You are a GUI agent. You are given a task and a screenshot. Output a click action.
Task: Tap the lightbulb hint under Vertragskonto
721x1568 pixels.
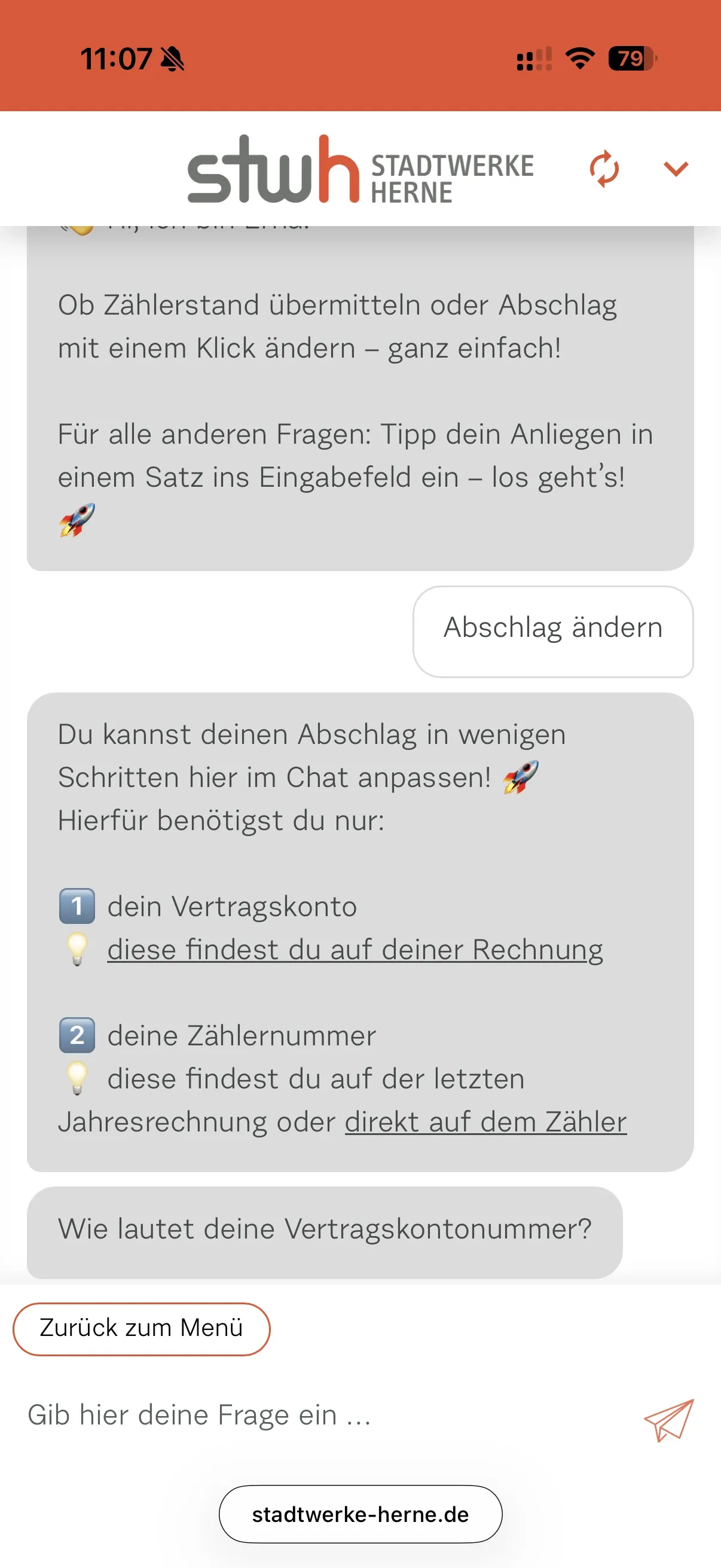point(77,948)
